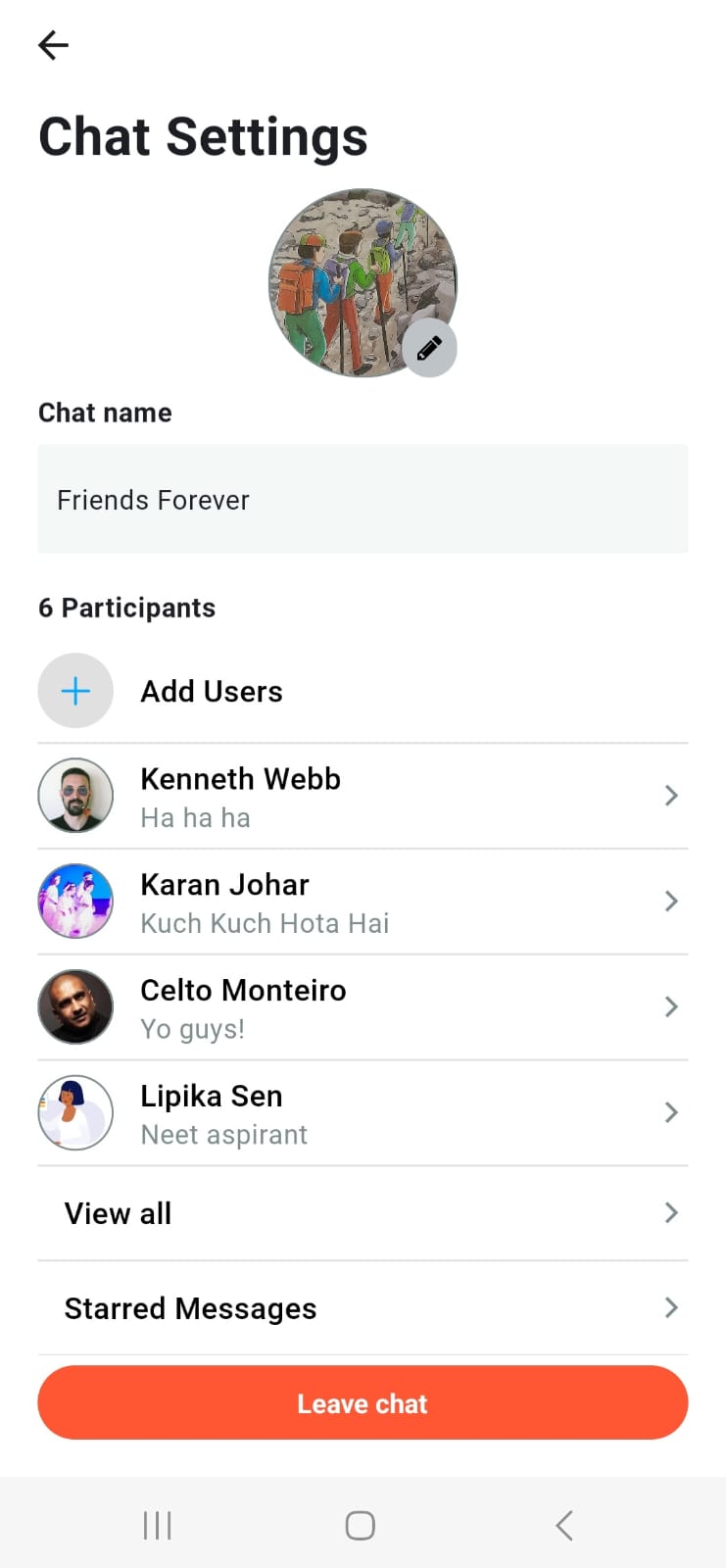Open Celto Monteiro's profile avatar
Image resolution: width=726 pixels, height=1568 pixels.
(x=75, y=1006)
